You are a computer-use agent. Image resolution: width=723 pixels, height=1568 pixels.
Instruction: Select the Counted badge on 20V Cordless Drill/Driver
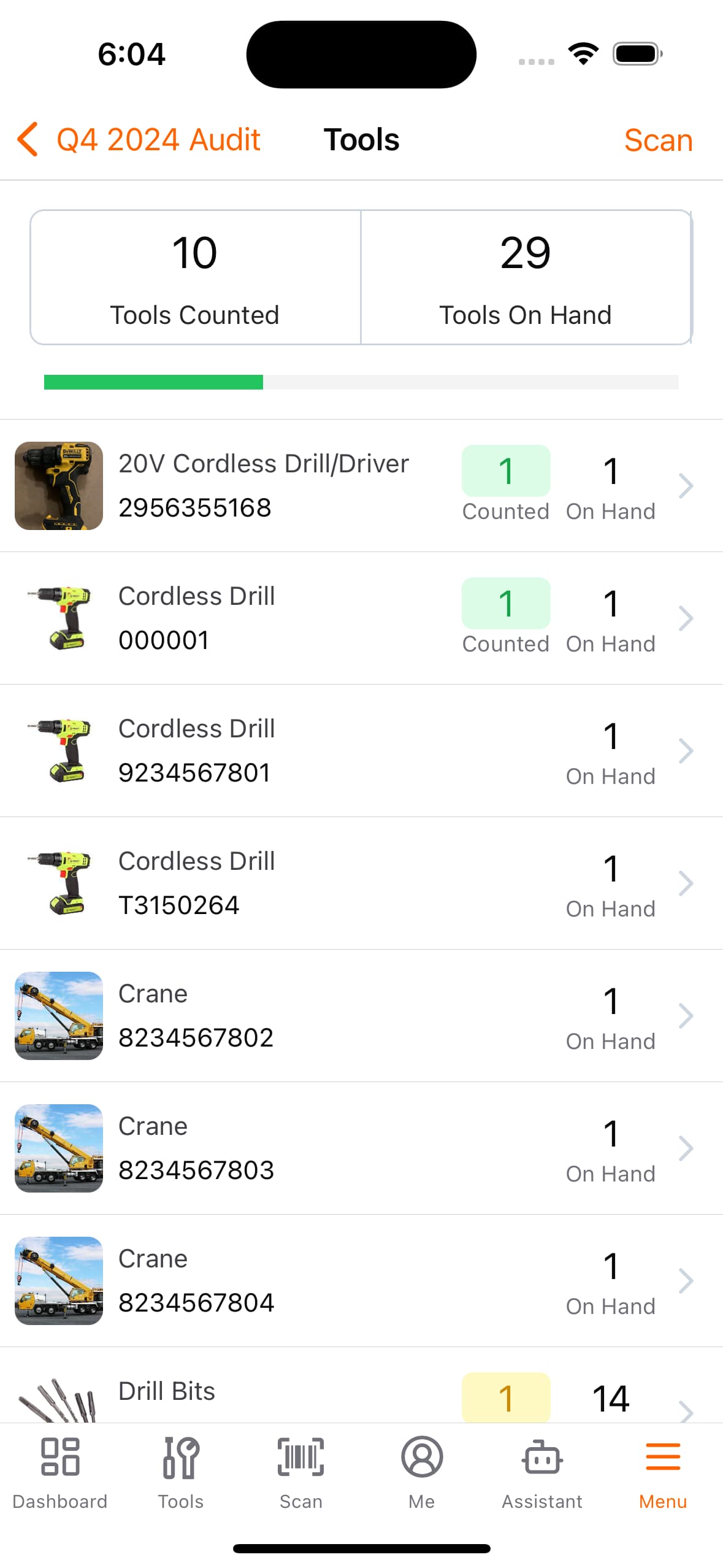click(506, 471)
